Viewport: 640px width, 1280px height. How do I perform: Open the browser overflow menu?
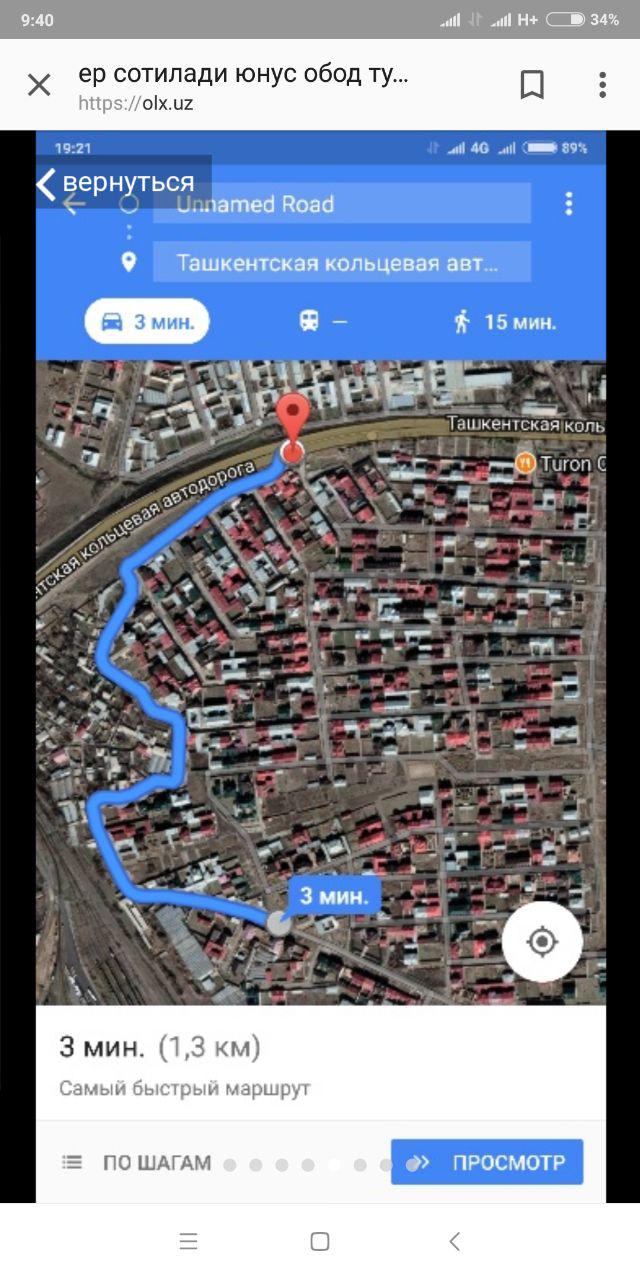[602, 85]
